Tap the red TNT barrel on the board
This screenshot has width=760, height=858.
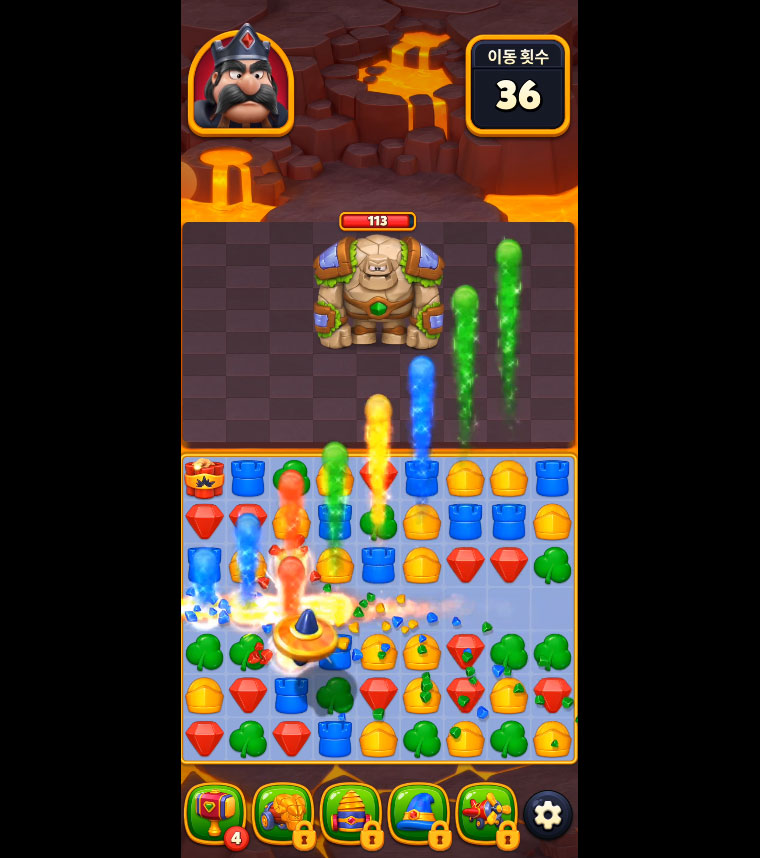[204, 478]
